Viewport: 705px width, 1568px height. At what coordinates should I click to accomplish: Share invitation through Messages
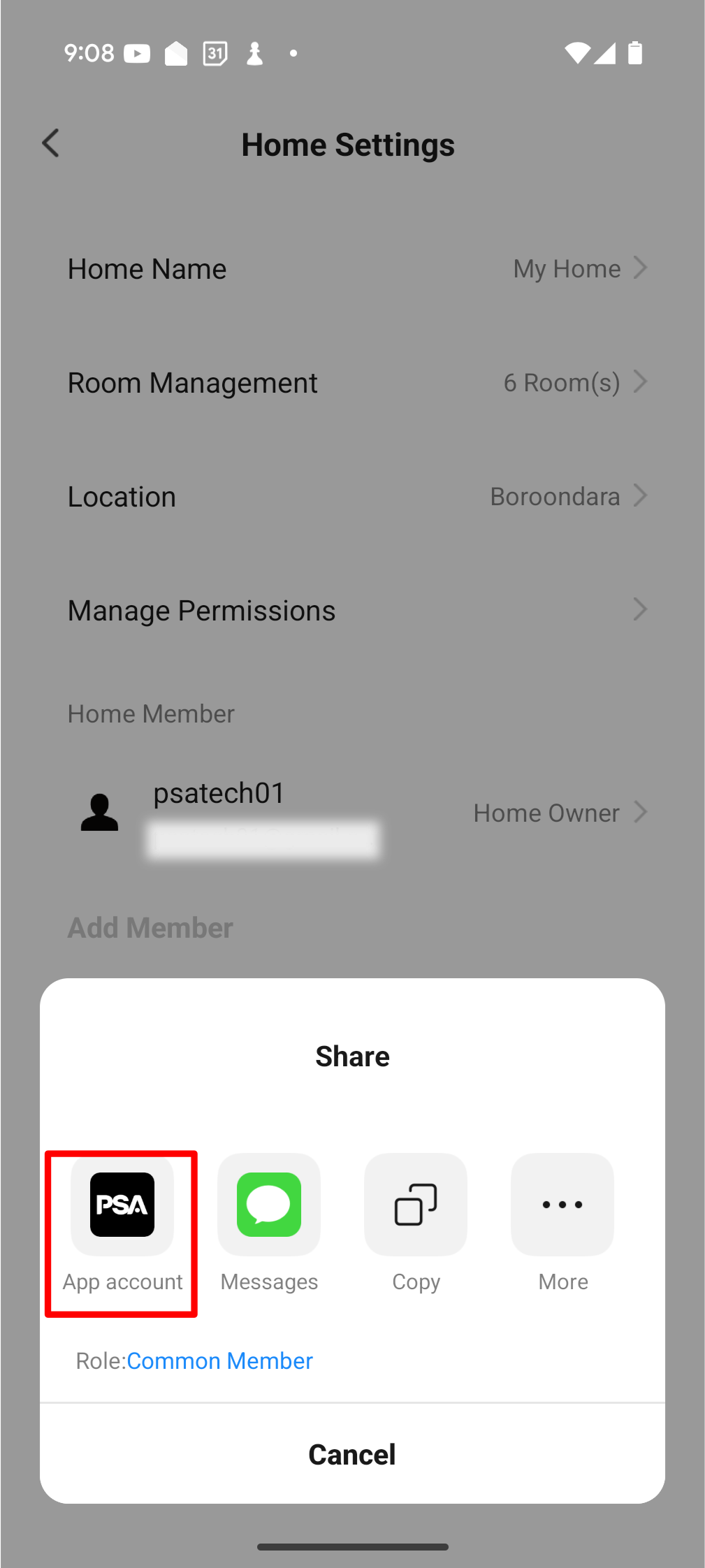pos(269,1205)
